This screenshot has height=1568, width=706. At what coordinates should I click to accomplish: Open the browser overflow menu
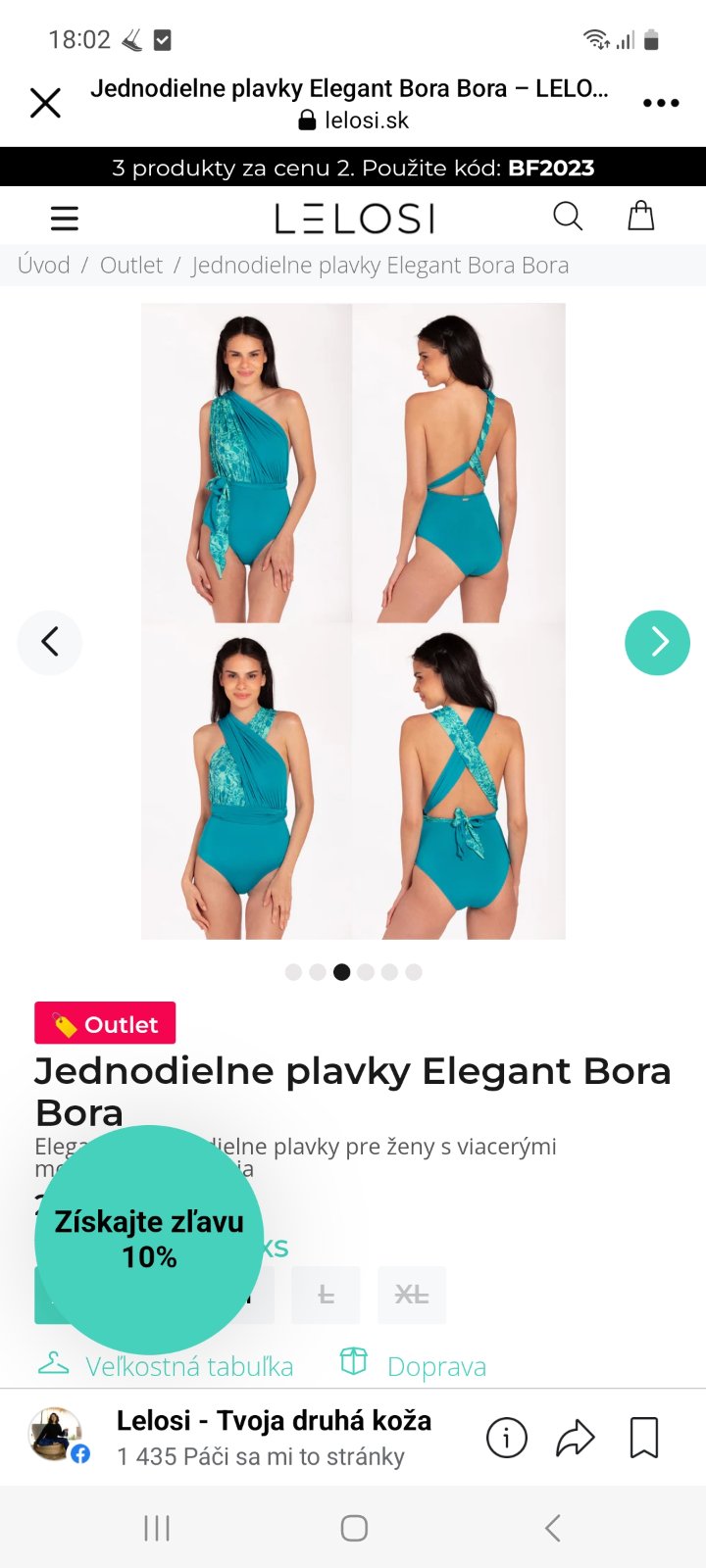(660, 103)
